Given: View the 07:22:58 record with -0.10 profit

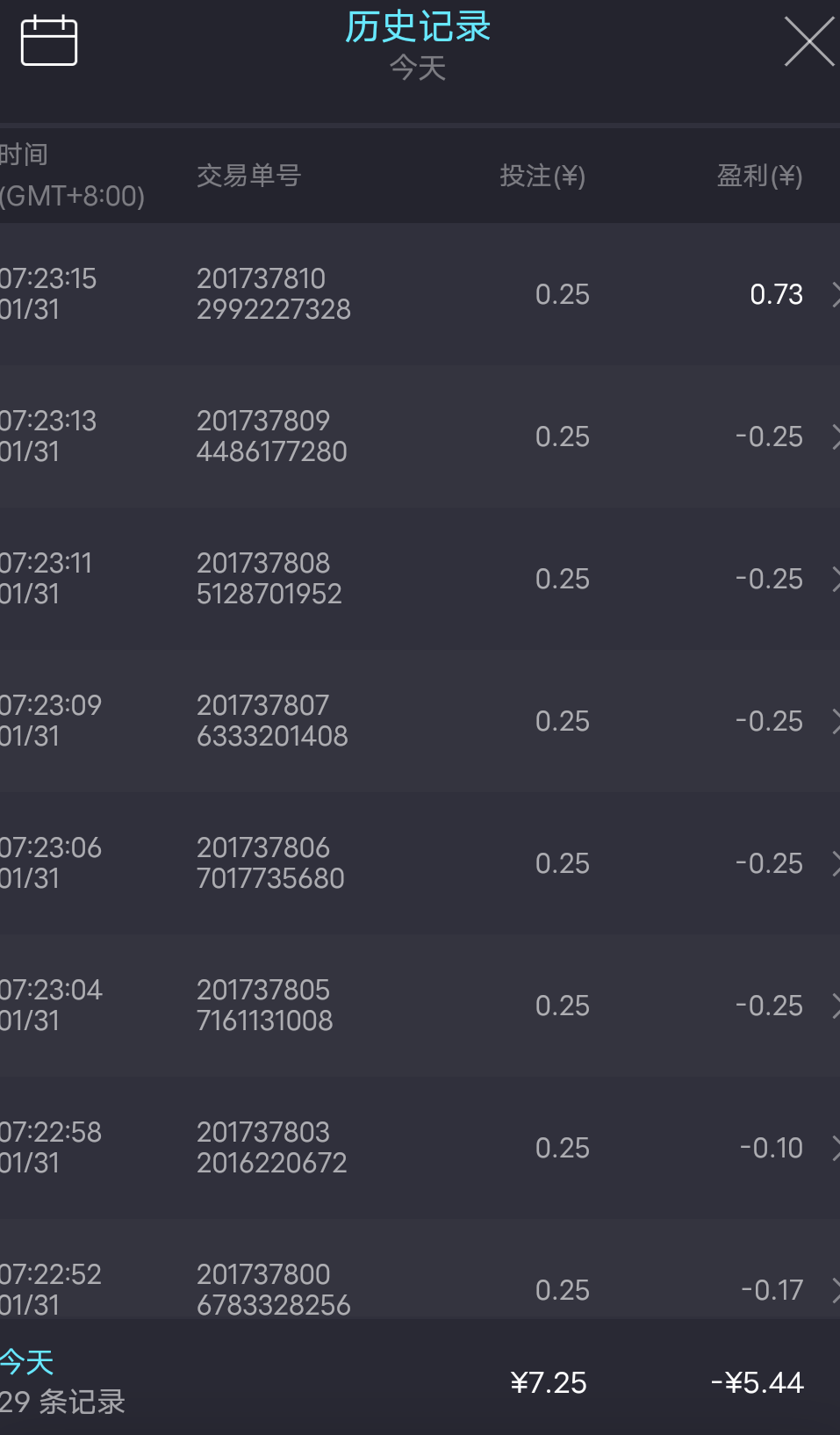Looking at the screenshot, I should coord(420,1148).
